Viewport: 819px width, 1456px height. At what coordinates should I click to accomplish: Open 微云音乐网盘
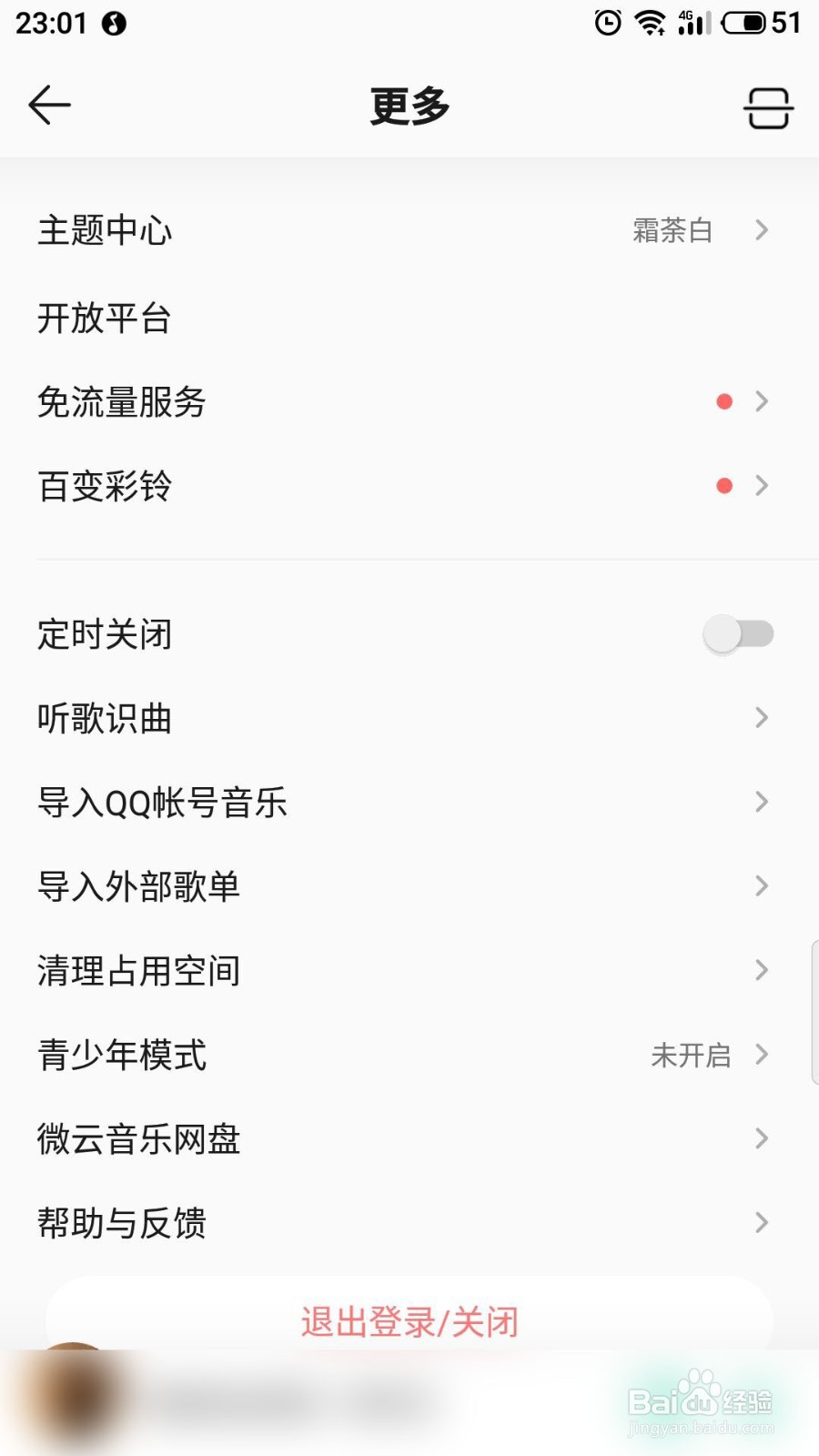pyautogui.click(x=409, y=1138)
